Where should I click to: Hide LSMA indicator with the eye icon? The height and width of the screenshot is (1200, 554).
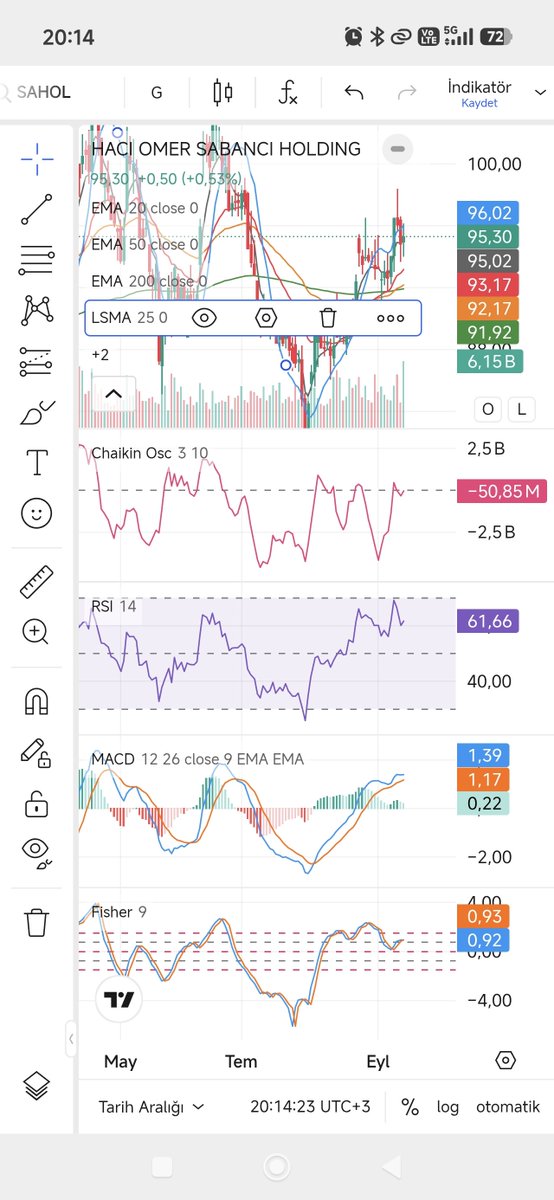tap(204, 318)
